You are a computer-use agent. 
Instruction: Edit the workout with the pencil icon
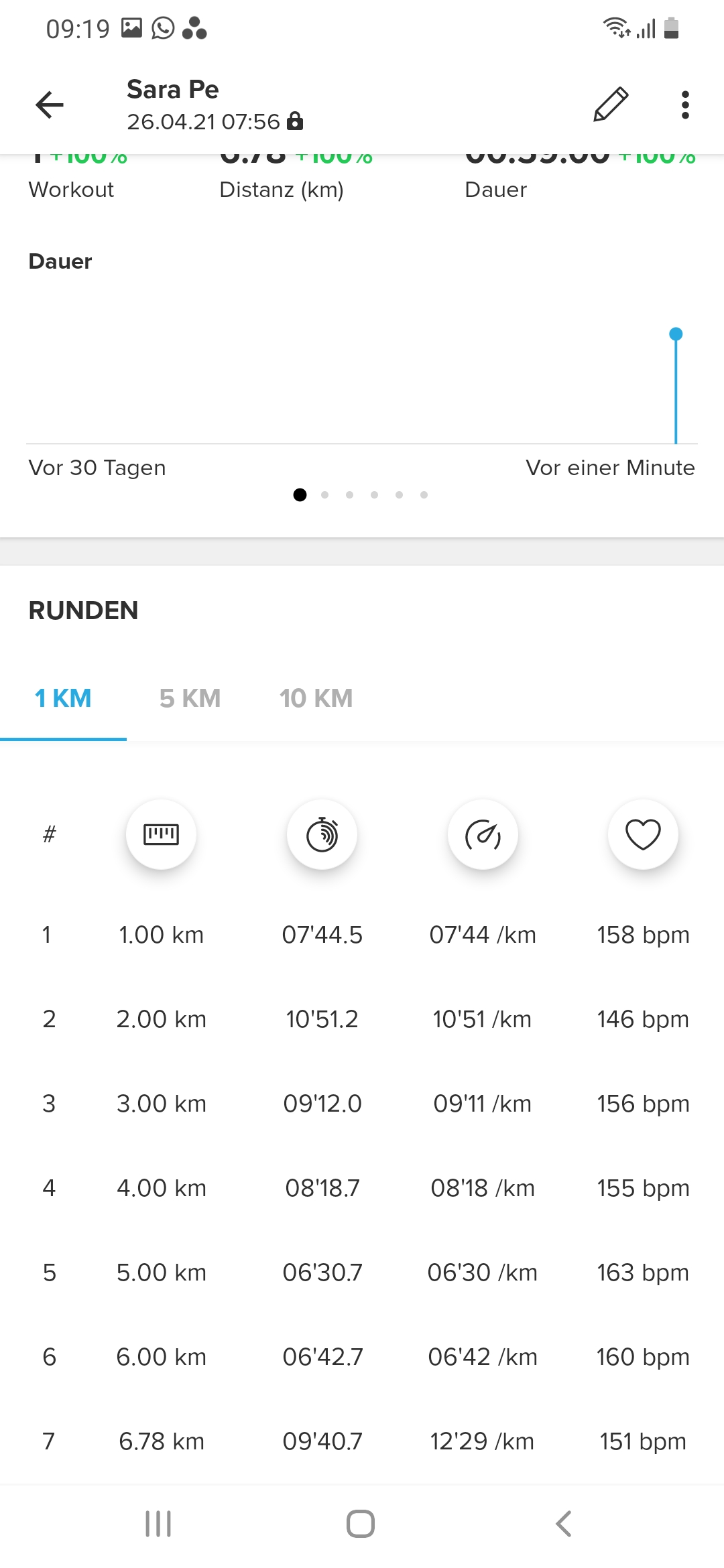(611, 105)
